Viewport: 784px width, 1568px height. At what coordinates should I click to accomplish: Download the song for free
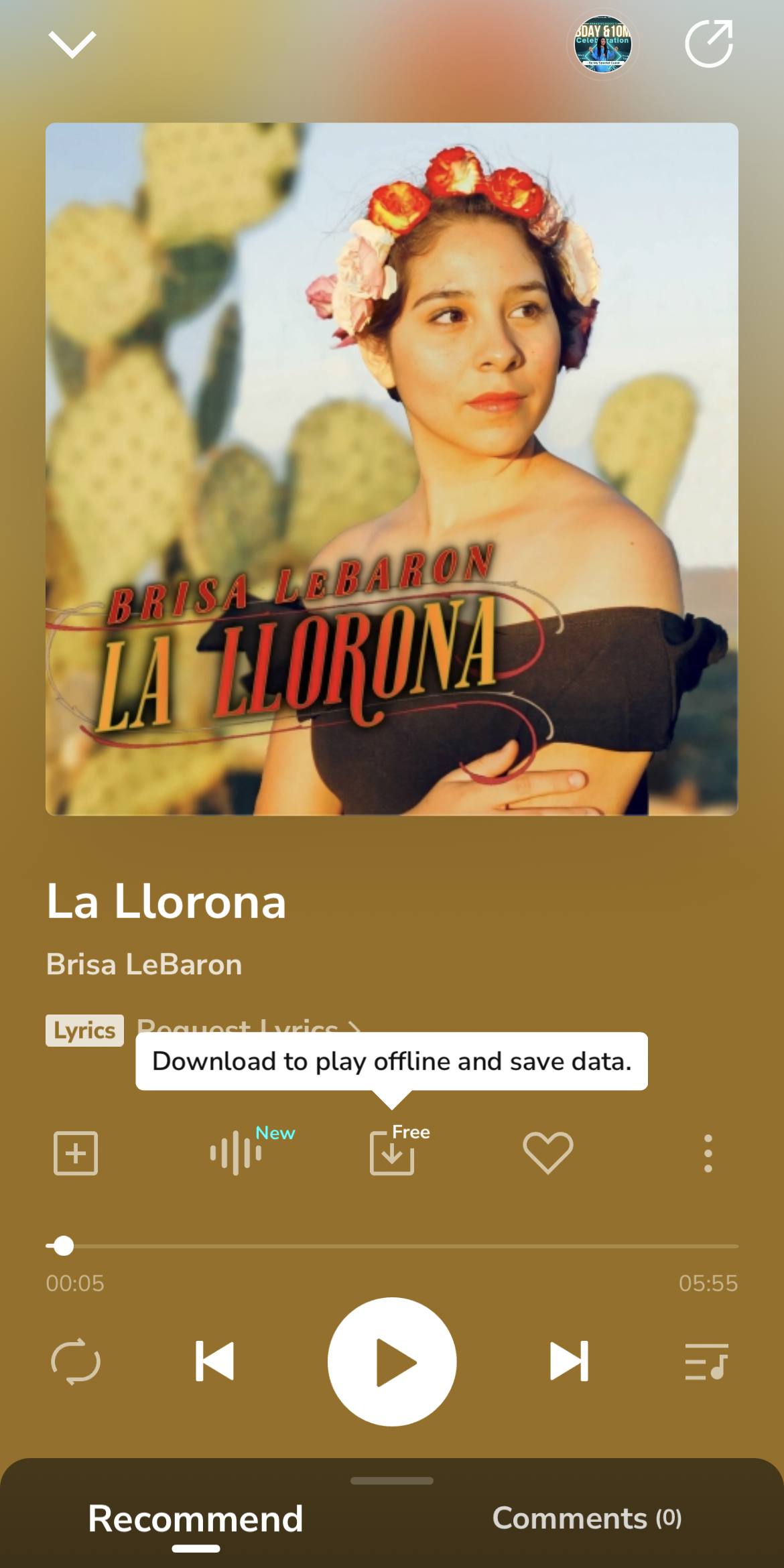[393, 1153]
